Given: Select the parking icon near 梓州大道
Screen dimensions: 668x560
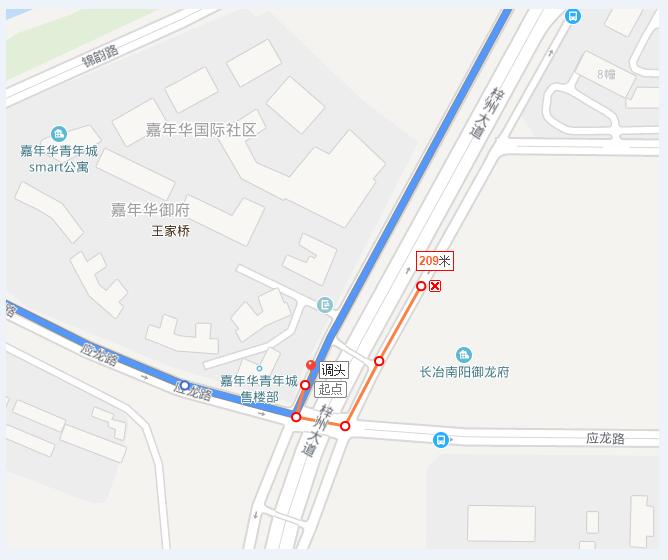Looking at the screenshot, I should [325, 305].
